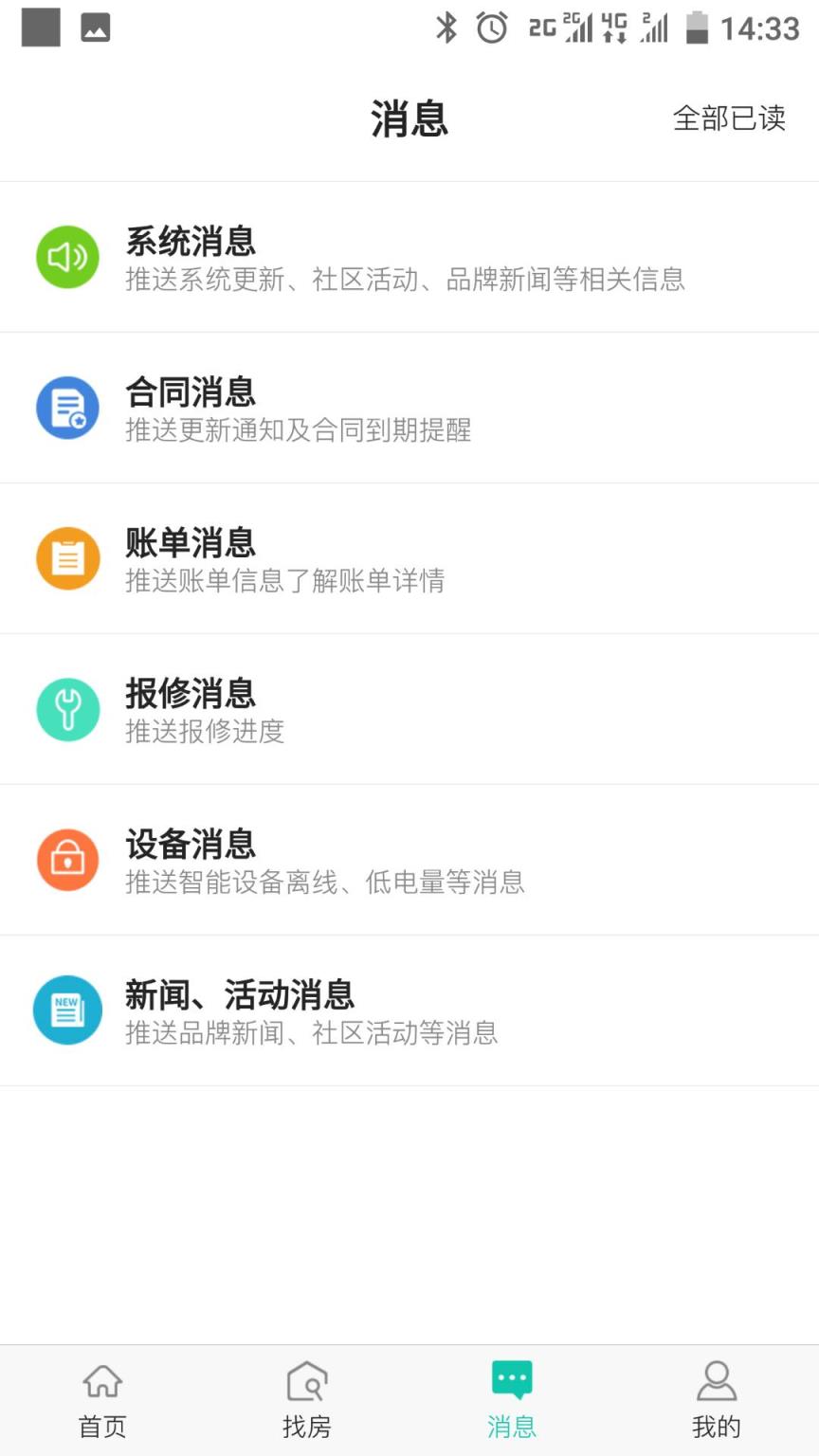Open the orange padlock device message icon
819x1456 pixels.
(67, 860)
